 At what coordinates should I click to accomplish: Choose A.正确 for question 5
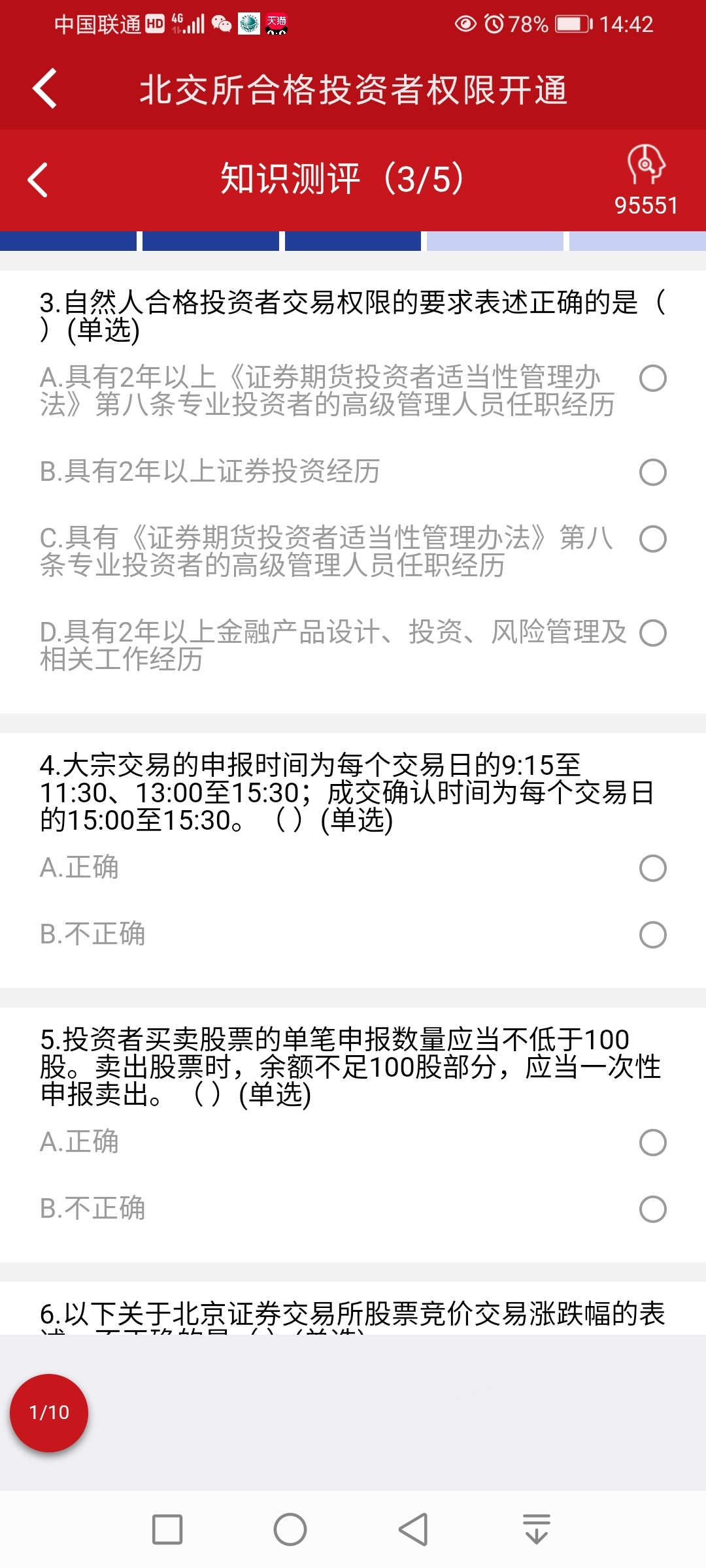652,1143
